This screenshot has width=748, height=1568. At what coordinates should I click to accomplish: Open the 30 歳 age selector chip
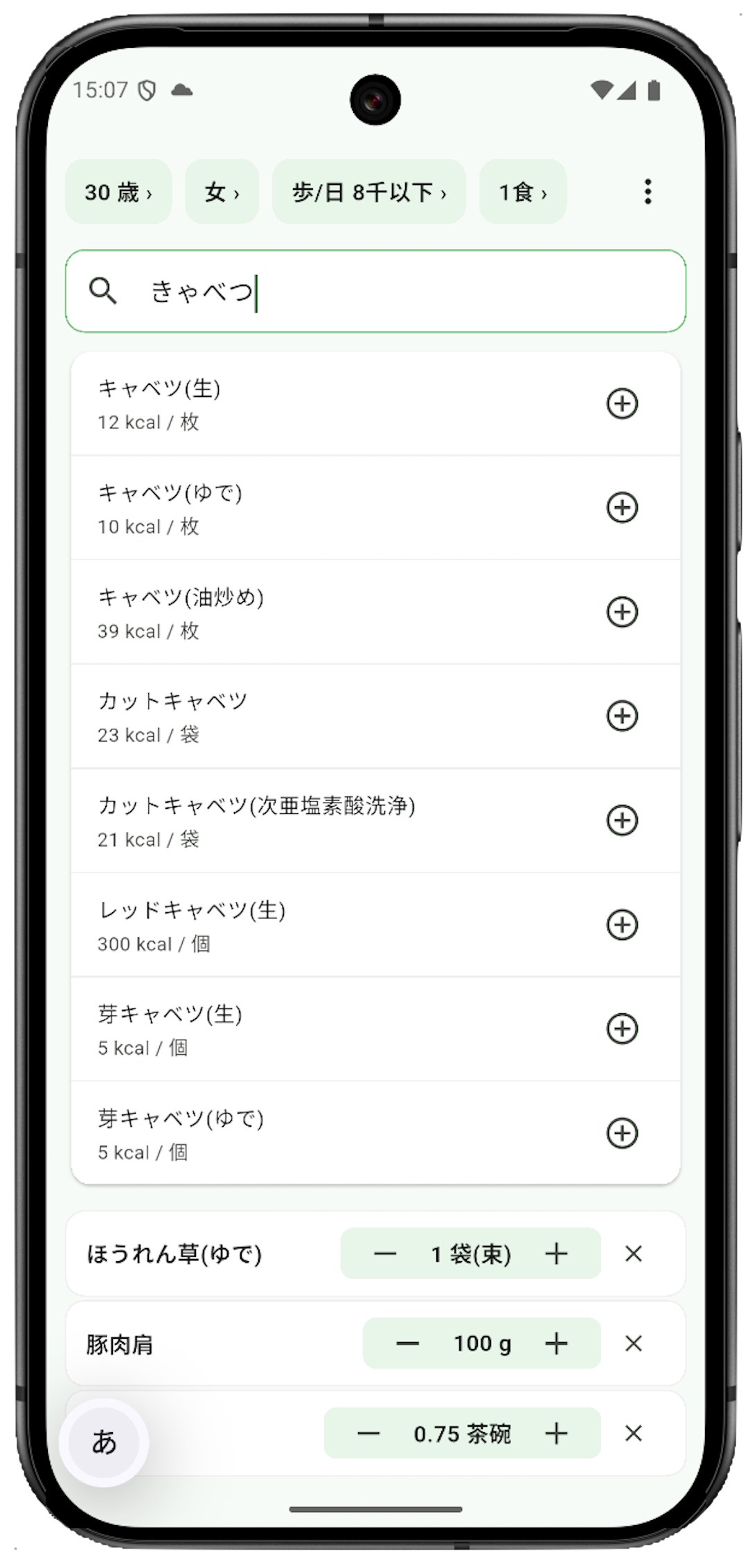tap(118, 192)
